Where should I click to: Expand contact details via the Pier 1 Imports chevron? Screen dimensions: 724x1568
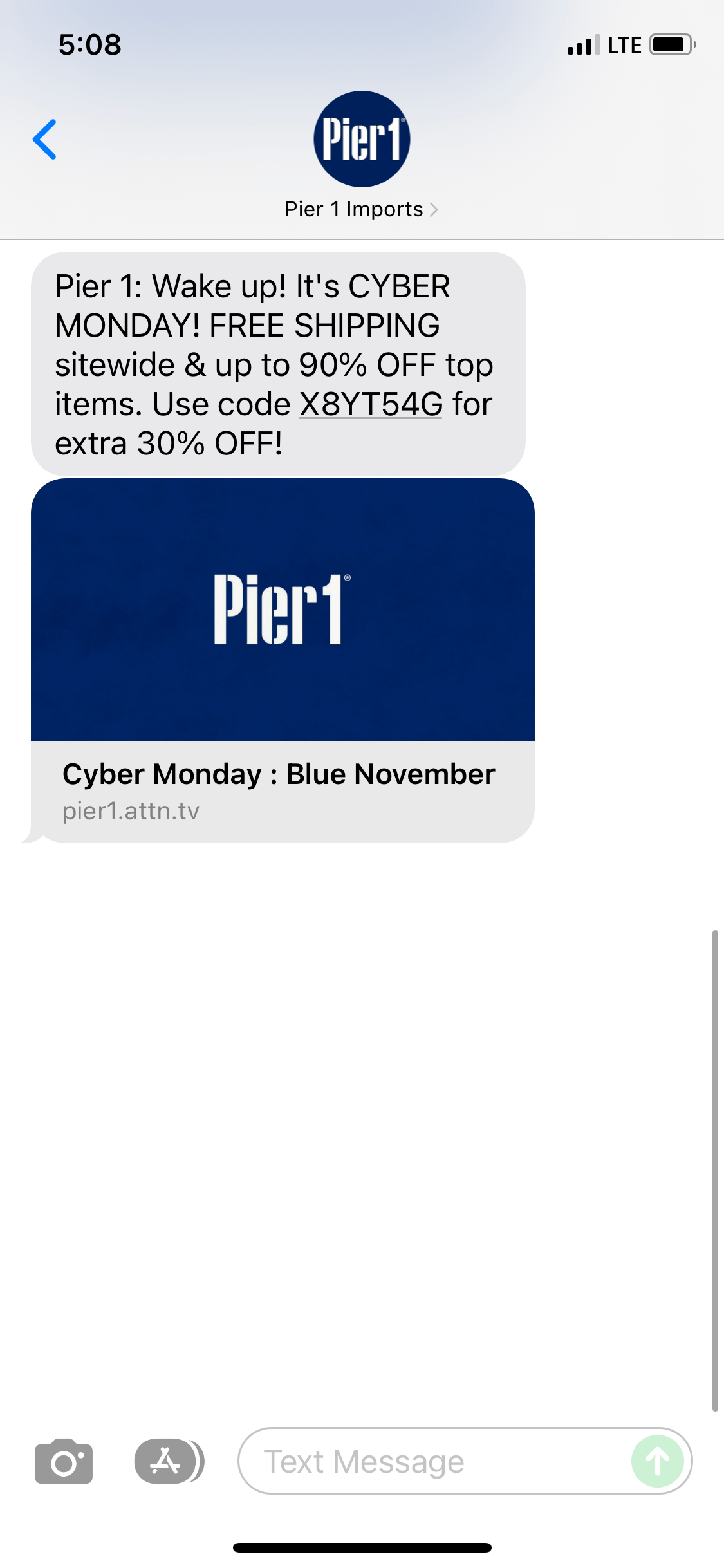(x=435, y=209)
